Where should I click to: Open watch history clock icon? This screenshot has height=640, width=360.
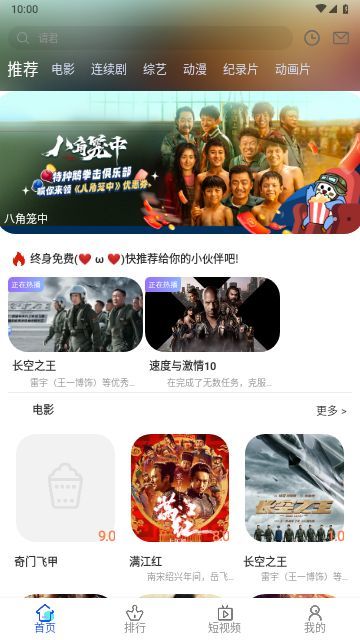(312, 38)
